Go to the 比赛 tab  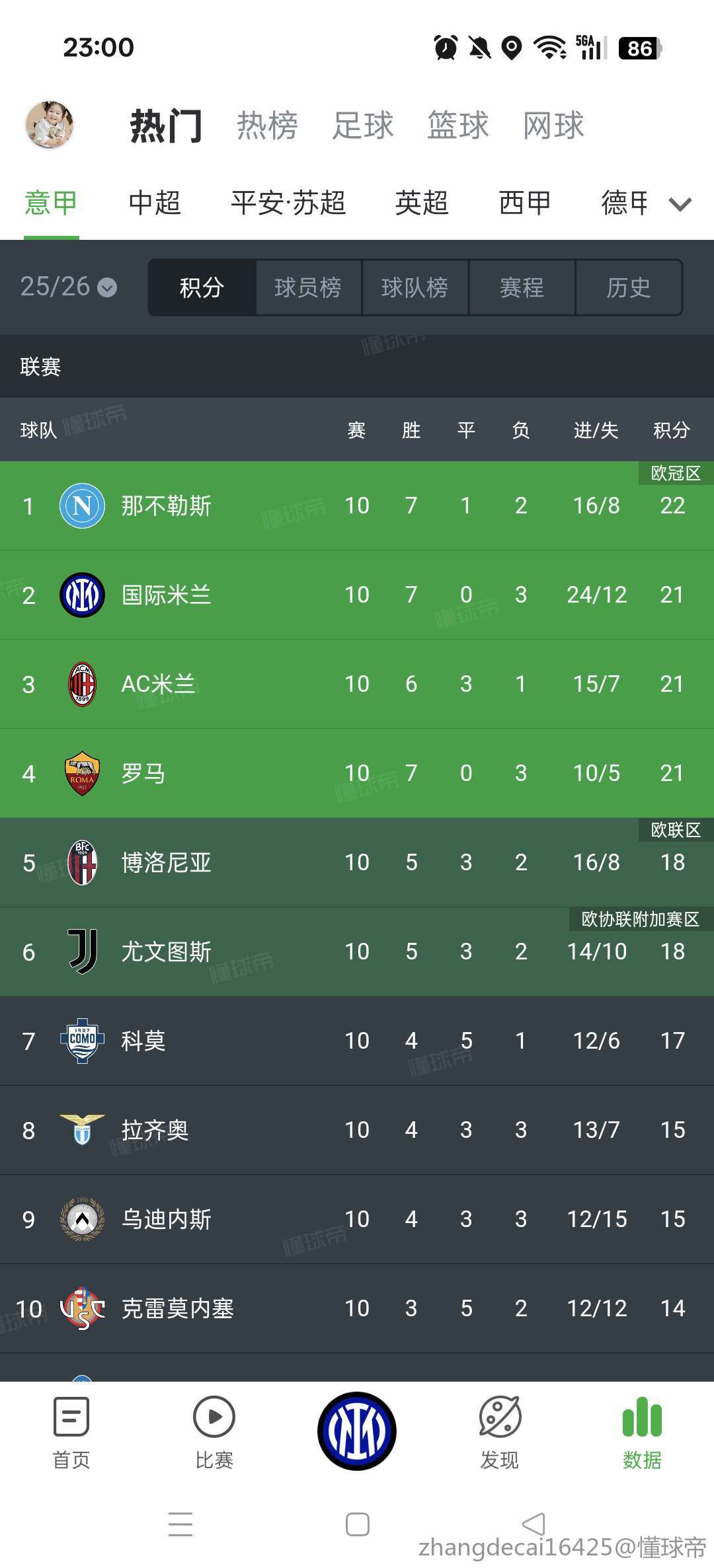(214, 1431)
